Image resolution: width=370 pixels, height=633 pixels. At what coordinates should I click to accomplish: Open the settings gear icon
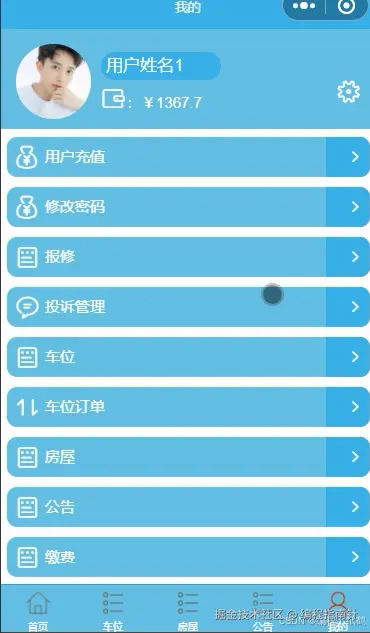click(348, 92)
